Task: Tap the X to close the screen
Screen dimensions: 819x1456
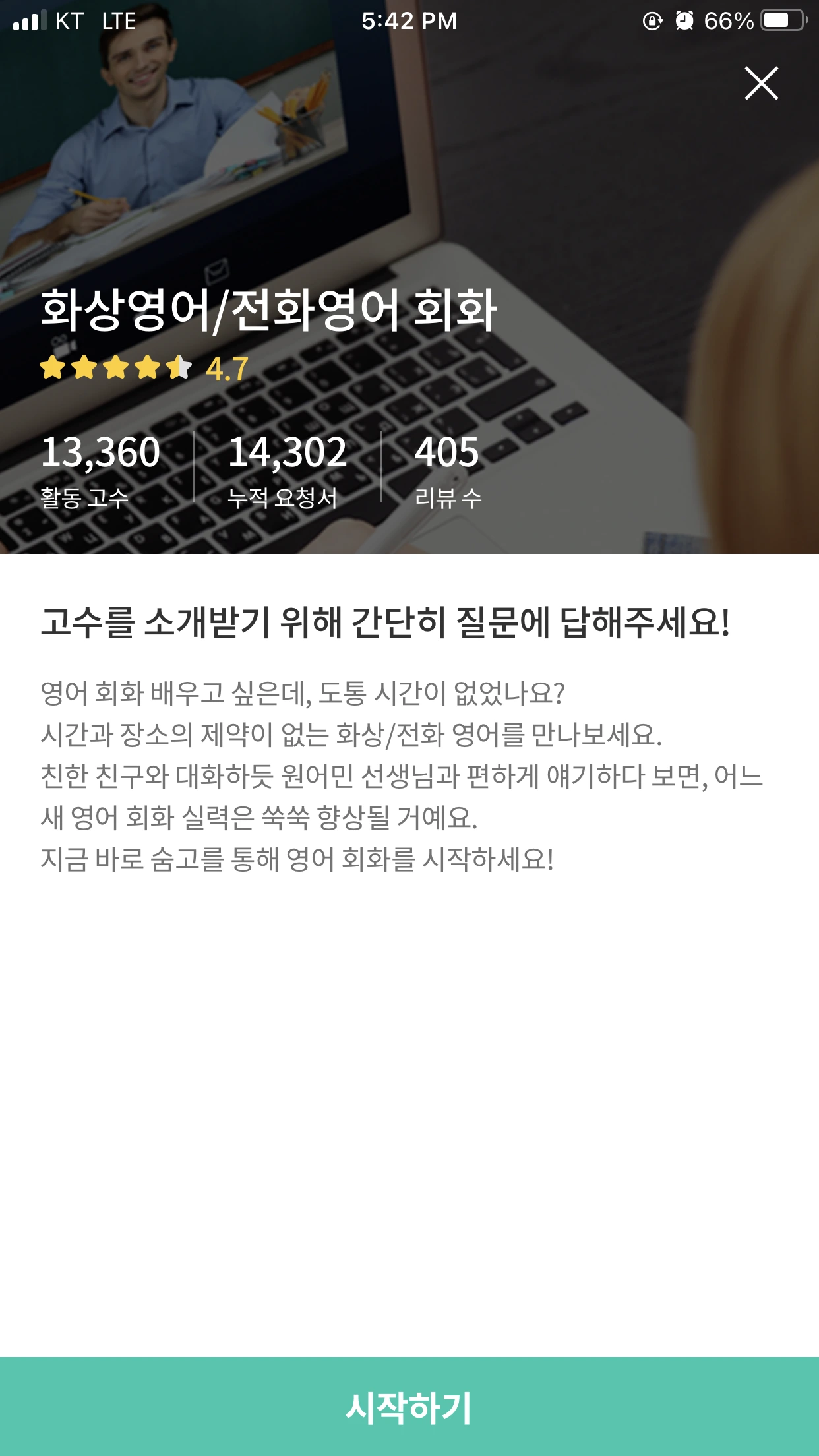Action: (x=761, y=83)
